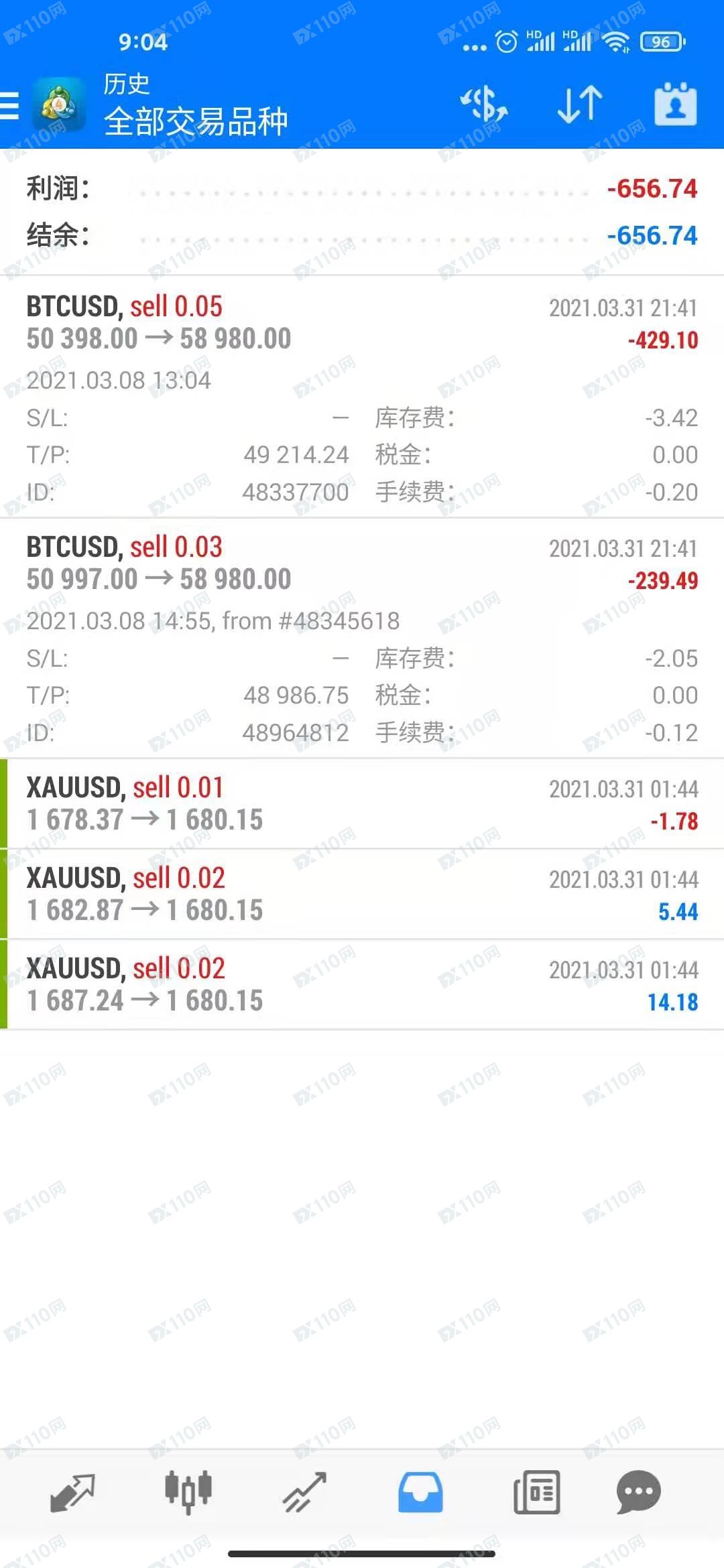
Task: Open the side menu hamburger button
Action: [x=9, y=106]
